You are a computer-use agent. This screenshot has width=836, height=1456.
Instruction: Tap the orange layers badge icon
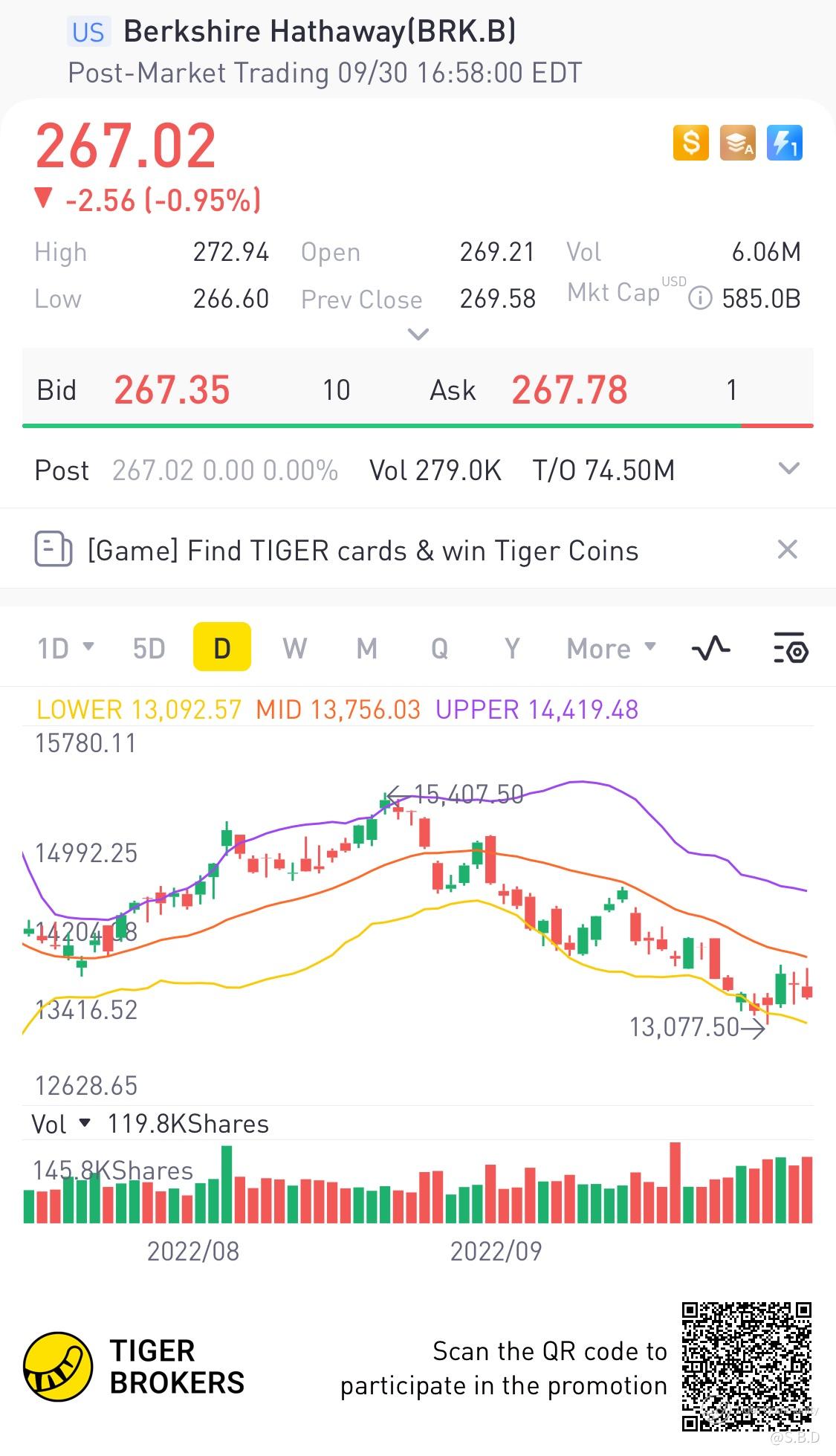coord(737,142)
